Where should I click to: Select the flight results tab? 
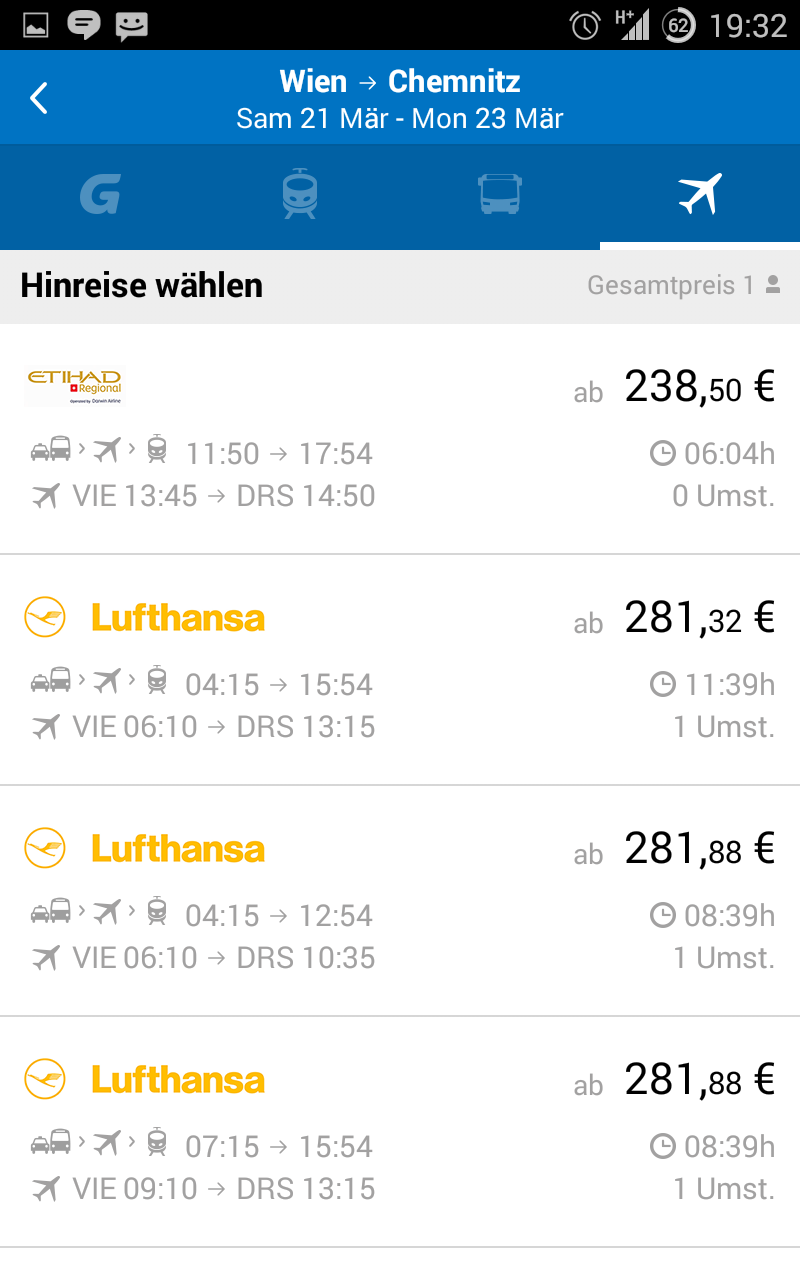click(700, 195)
